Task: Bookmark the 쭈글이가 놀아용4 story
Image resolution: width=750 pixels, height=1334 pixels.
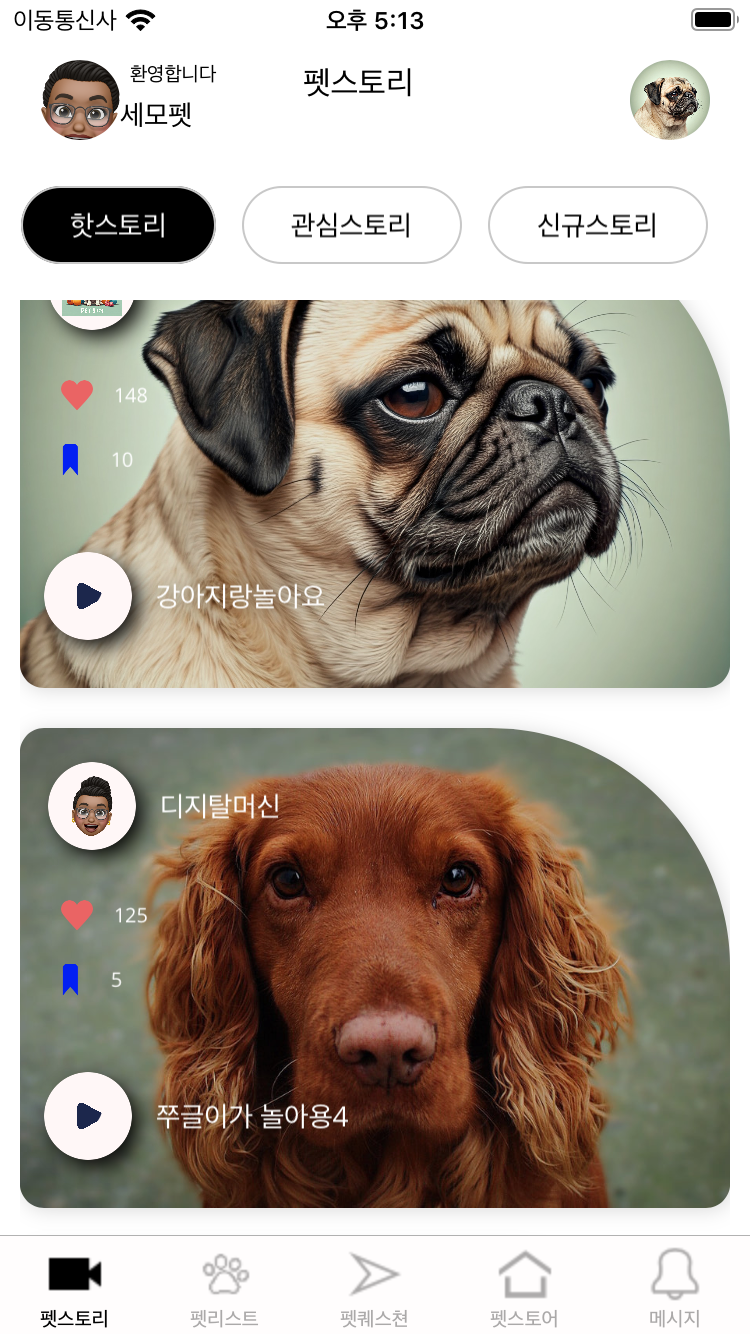Action: point(70,980)
